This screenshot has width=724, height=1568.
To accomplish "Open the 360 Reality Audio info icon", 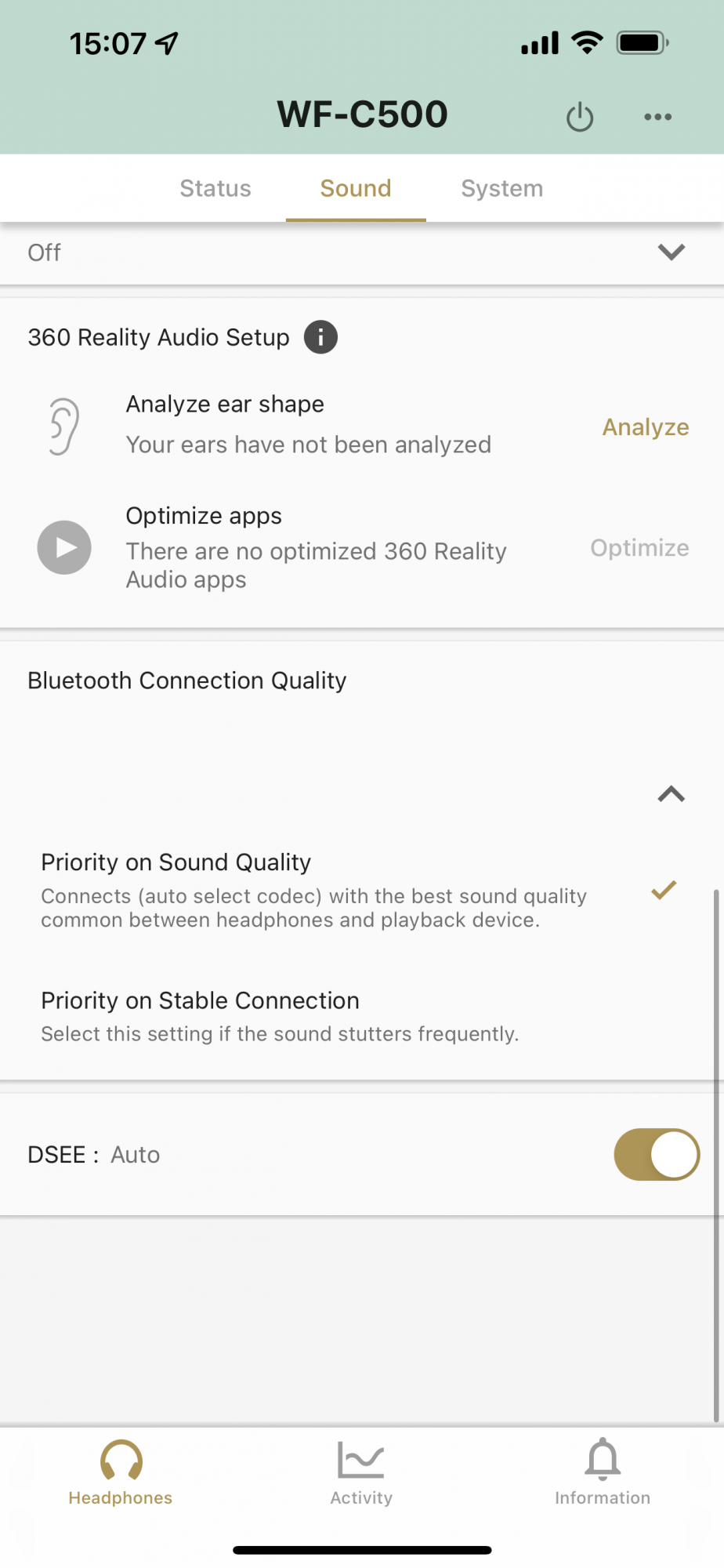I will (320, 338).
